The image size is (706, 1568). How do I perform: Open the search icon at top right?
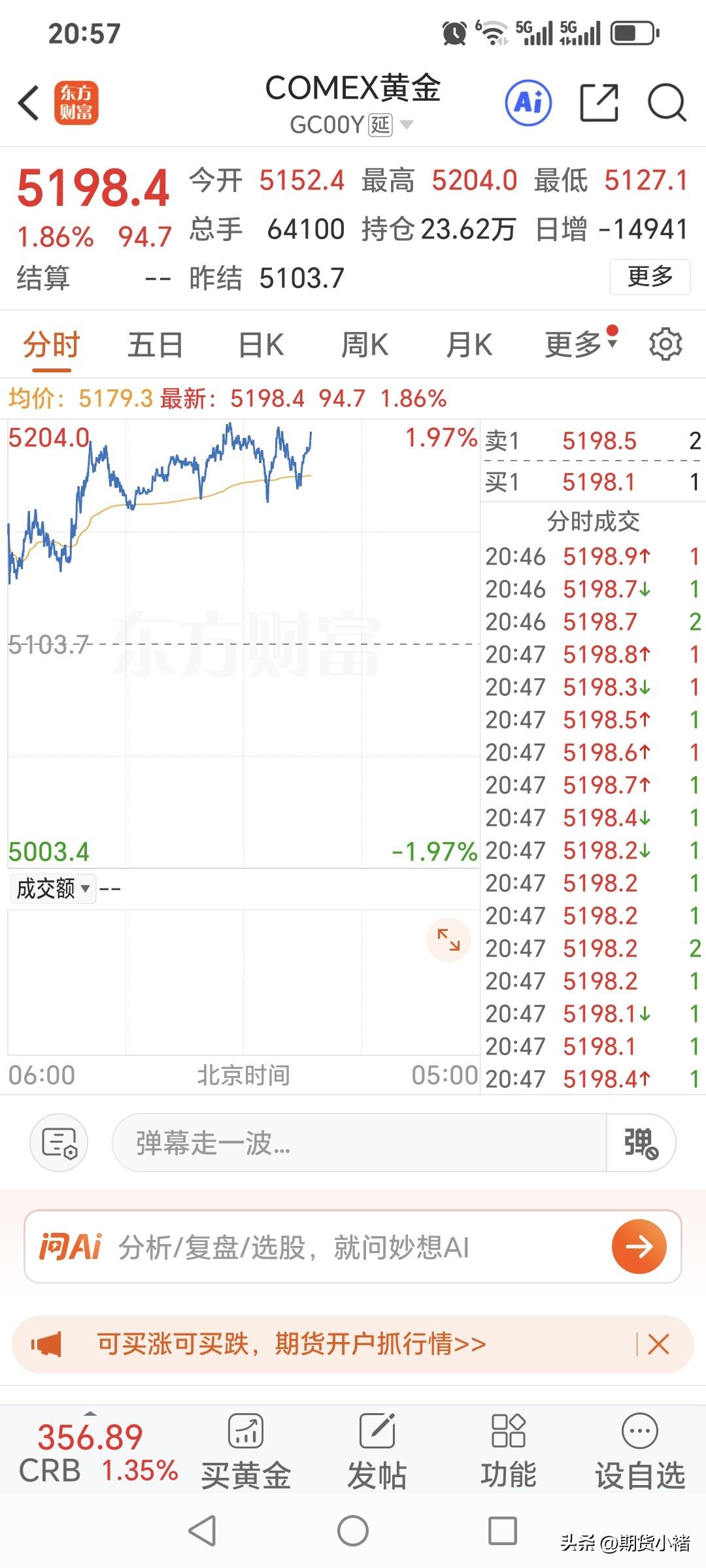point(667,103)
